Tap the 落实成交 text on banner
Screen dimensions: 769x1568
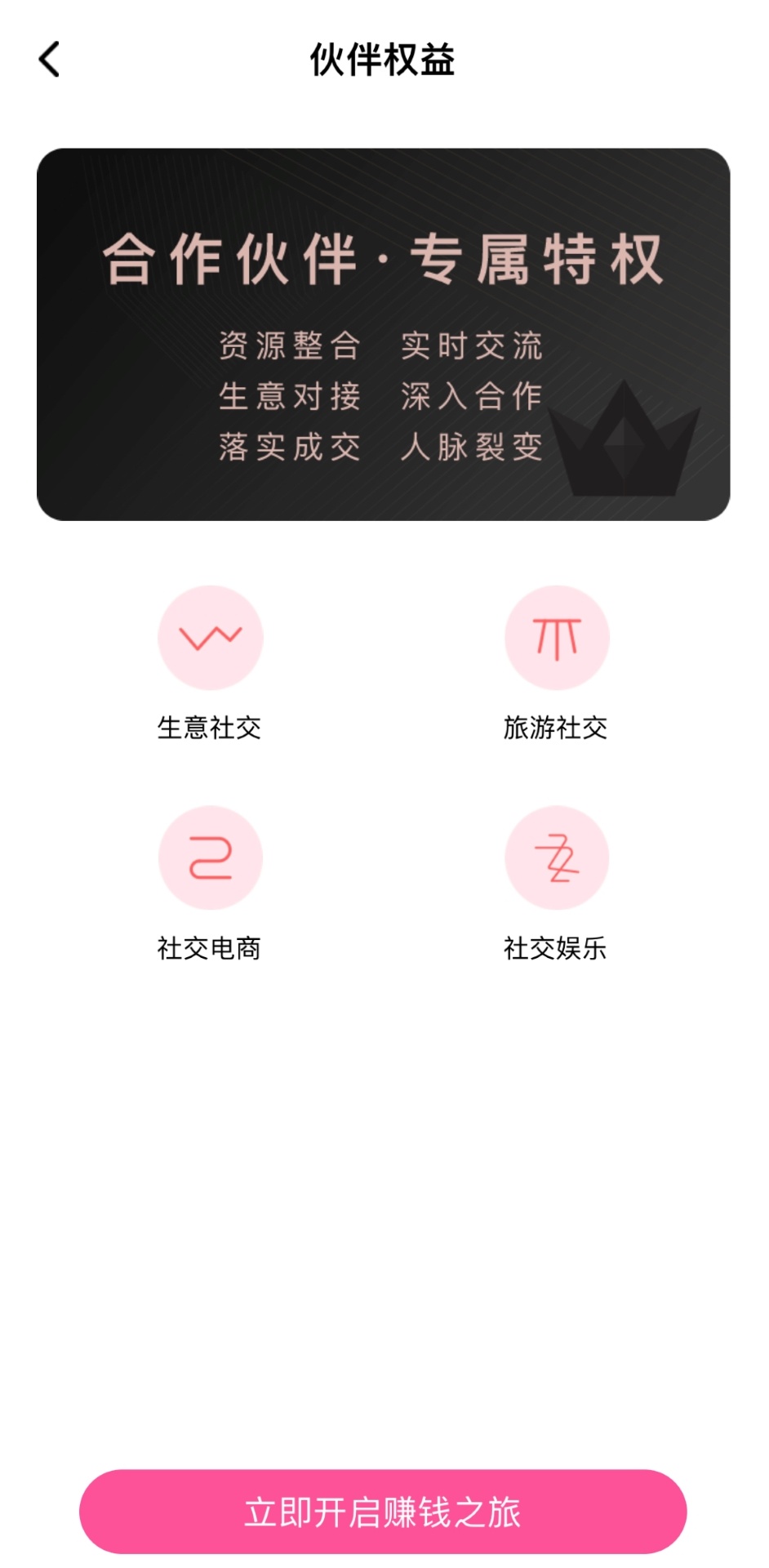pyautogui.click(x=291, y=447)
